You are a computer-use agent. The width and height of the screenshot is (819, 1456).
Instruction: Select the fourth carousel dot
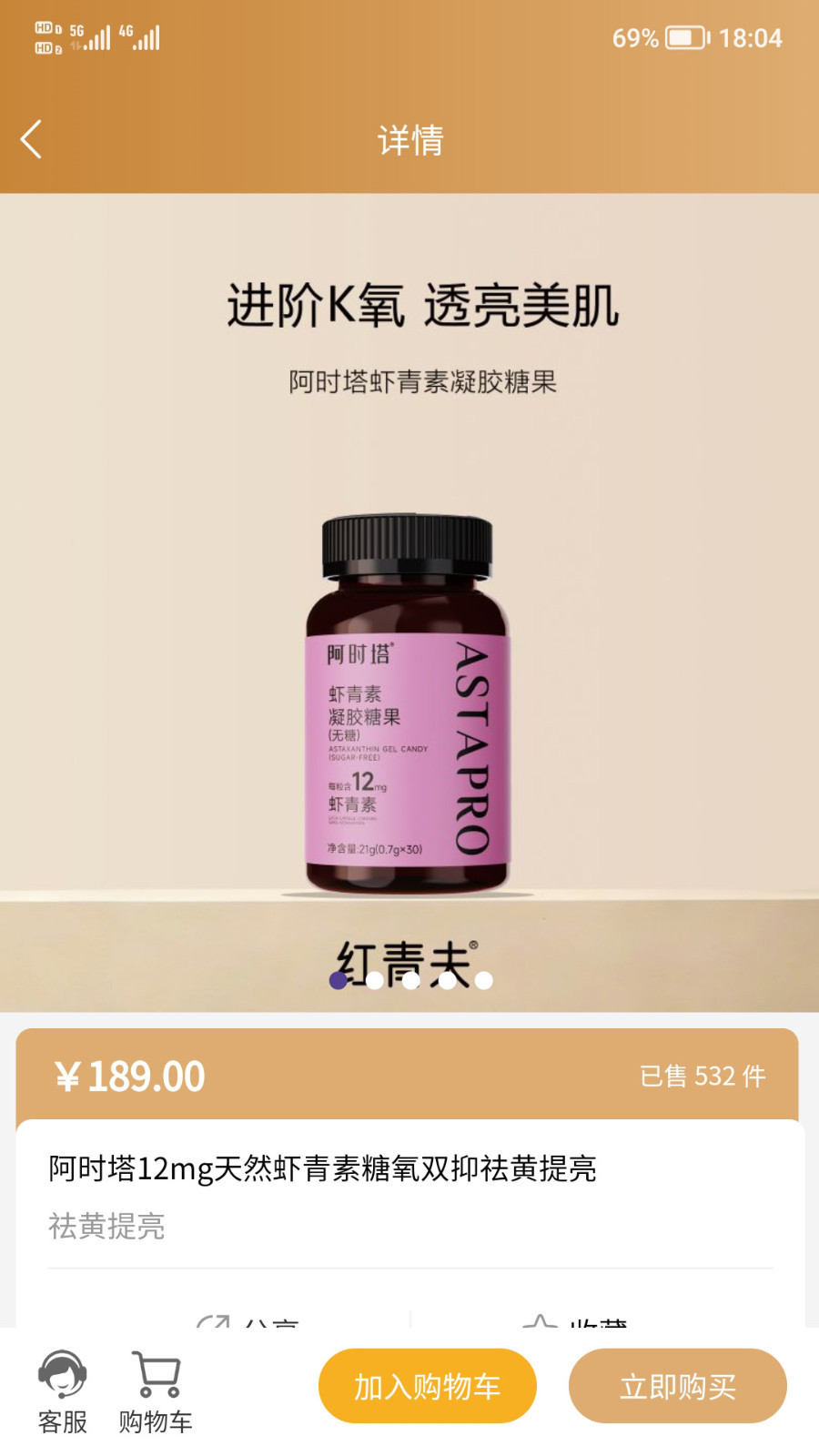[x=446, y=980]
